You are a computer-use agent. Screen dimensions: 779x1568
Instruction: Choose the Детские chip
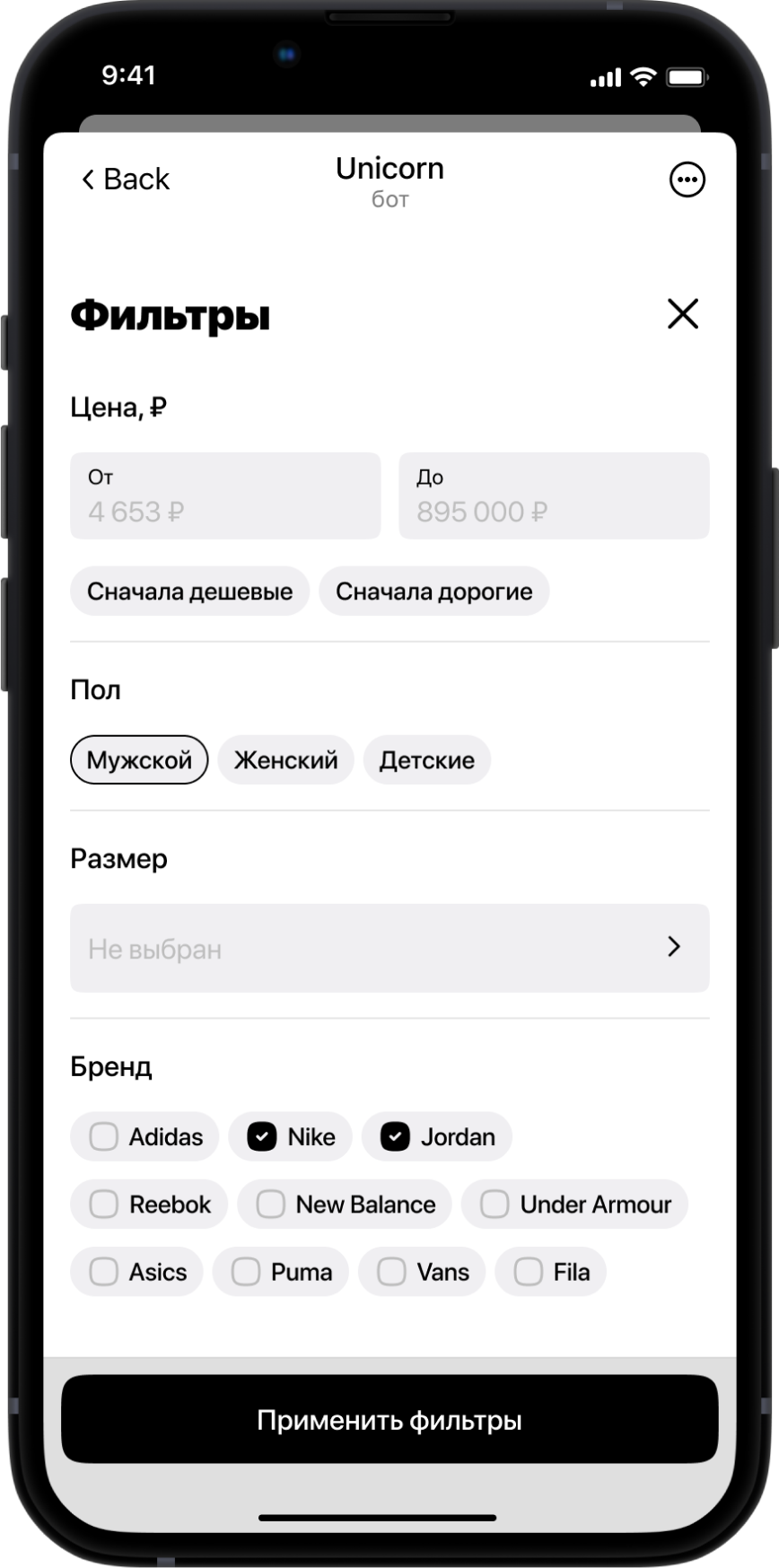click(427, 760)
